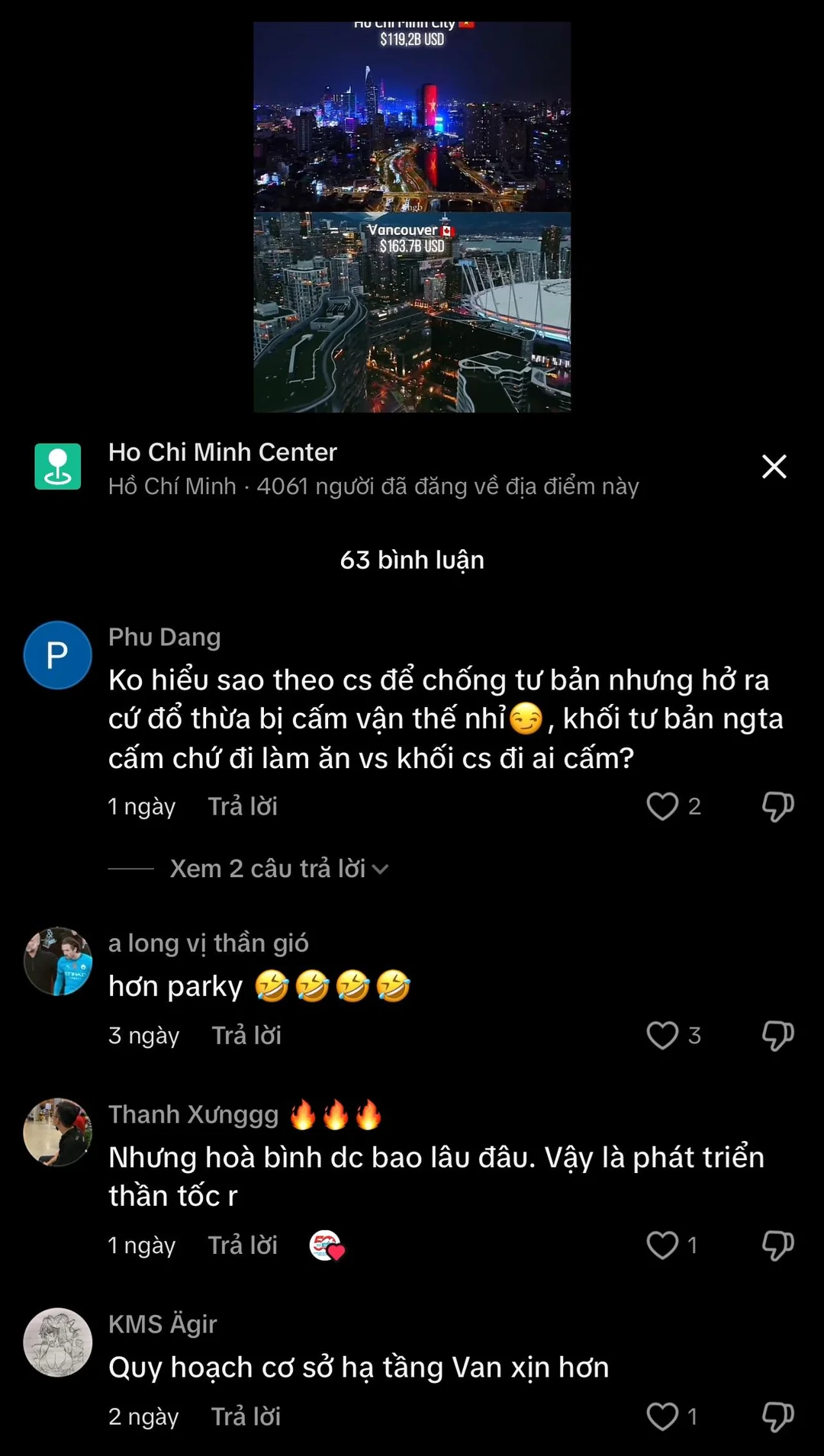Open Phu Dang's profile avatar
Viewport: 824px width, 1456px height.
[x=58, y=655]
